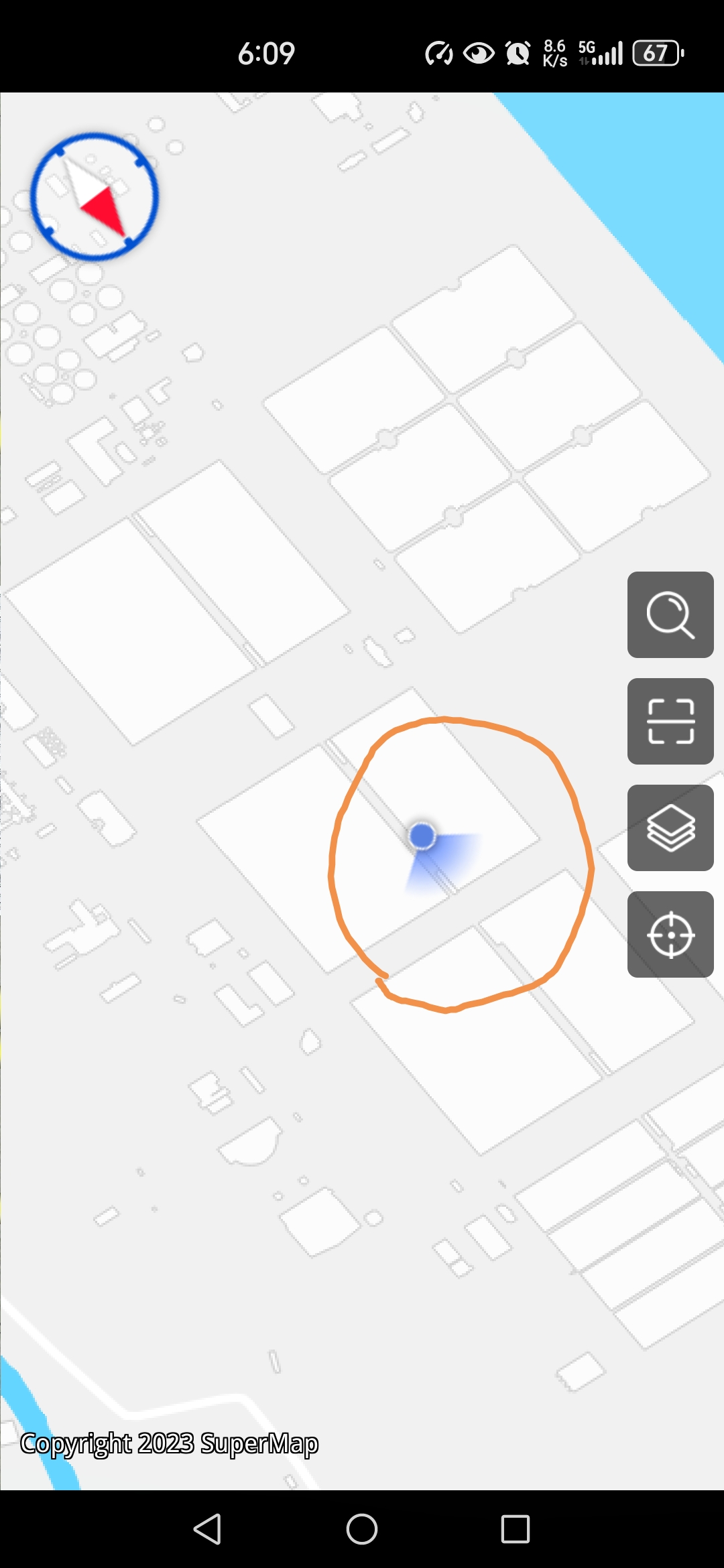Tap the compass to reset map orientation
This screenshot has height=1568, width=724.
point(95,196)
